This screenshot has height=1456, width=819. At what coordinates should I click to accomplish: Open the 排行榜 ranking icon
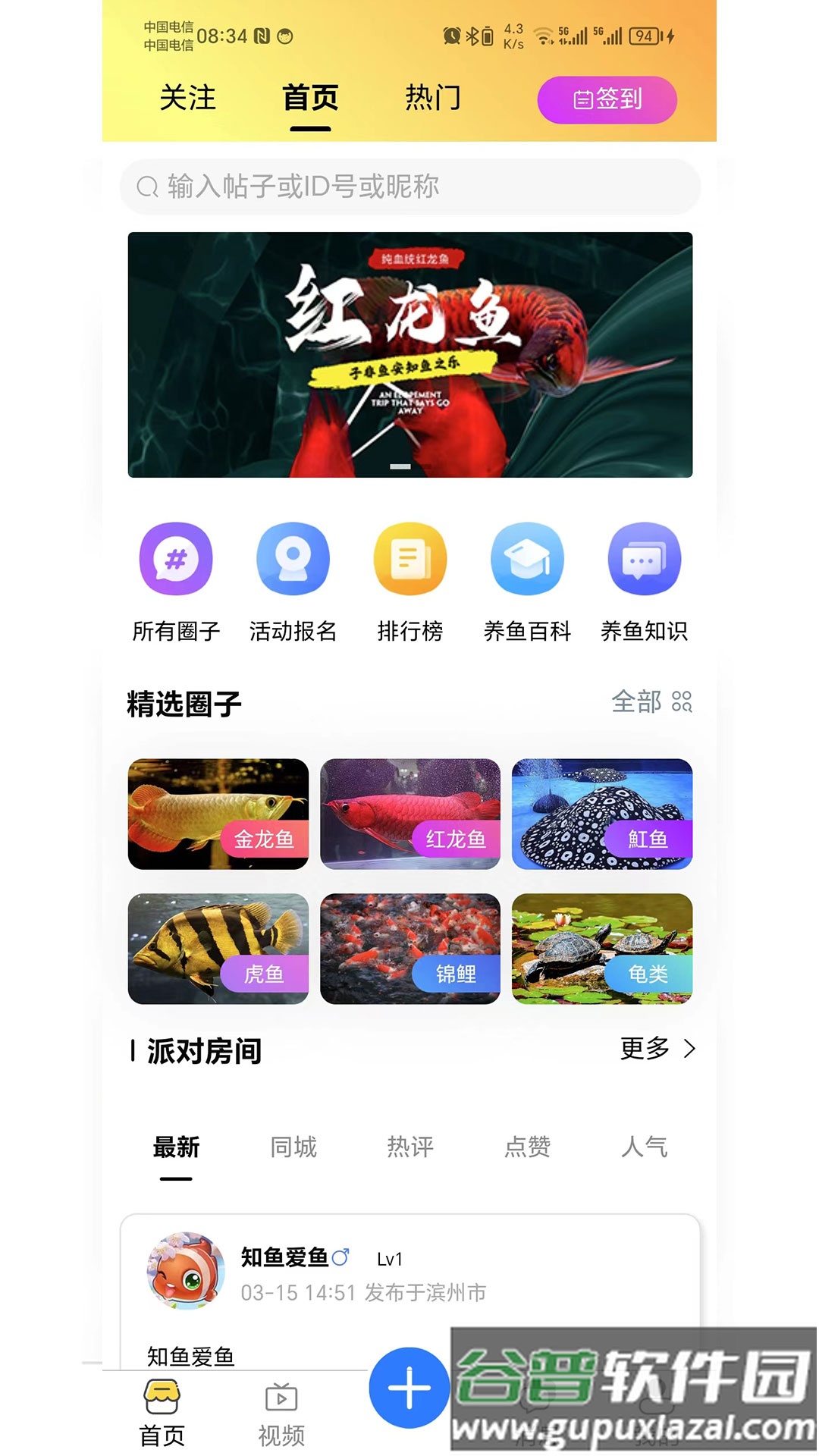coord(409,559)
